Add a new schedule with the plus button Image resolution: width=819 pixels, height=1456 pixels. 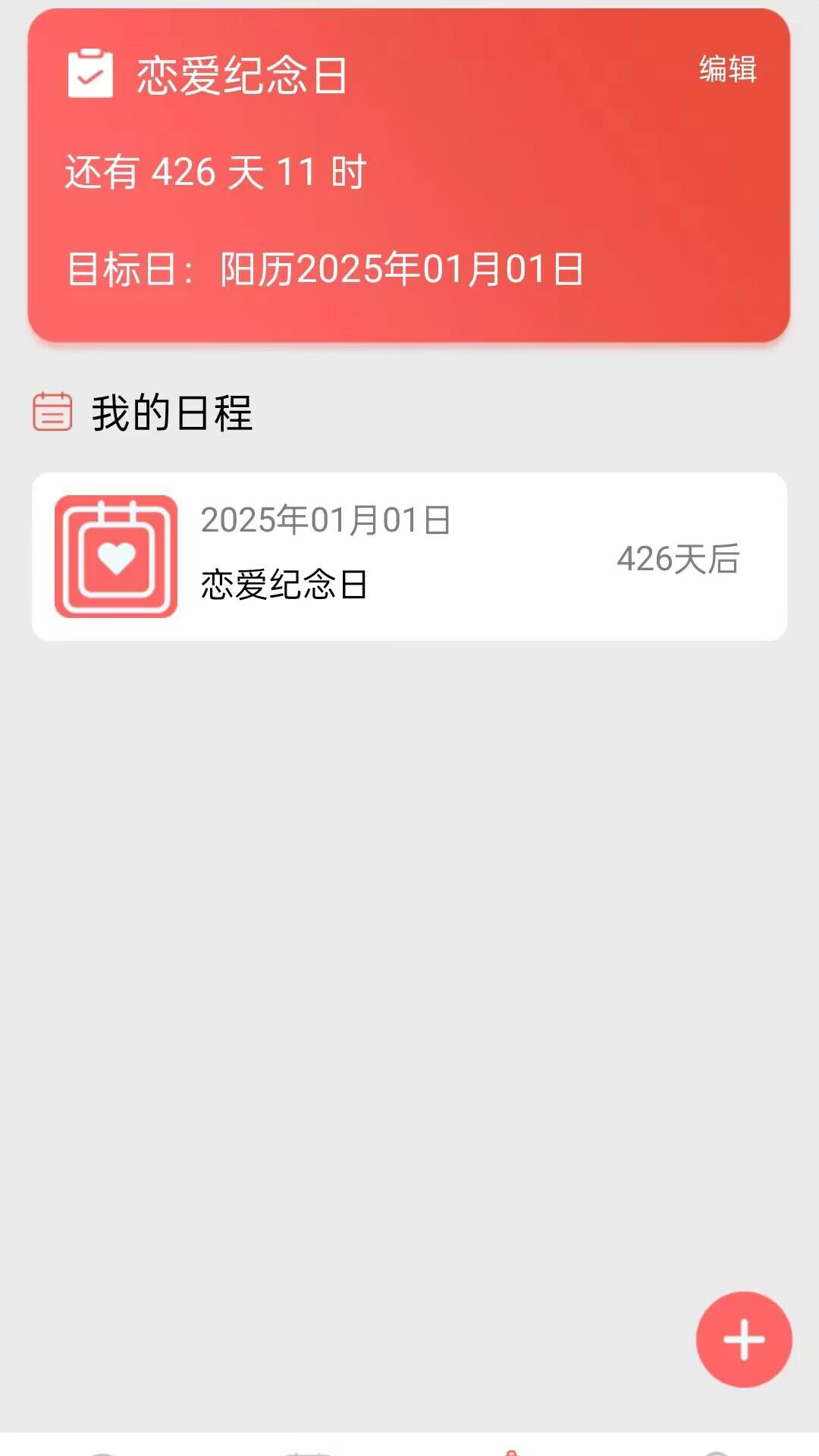743,1339
